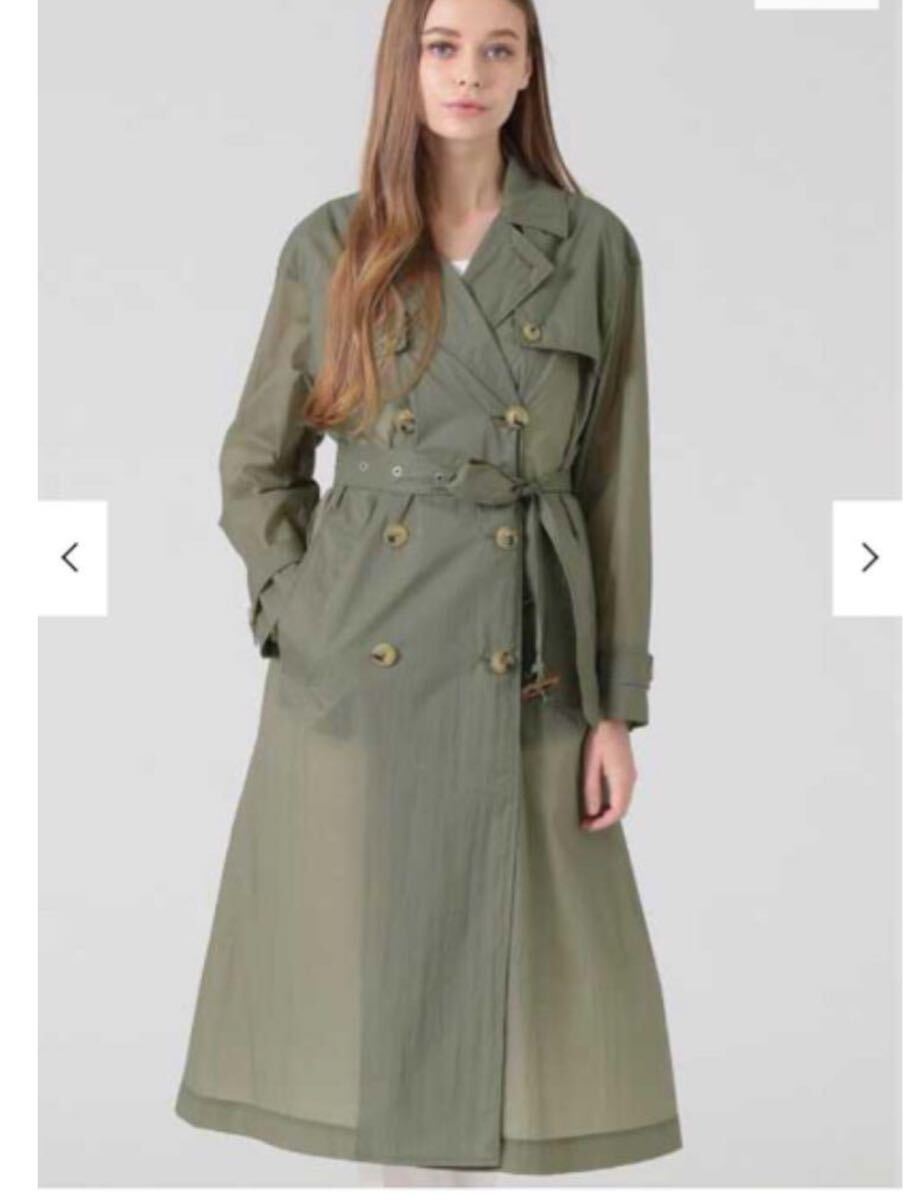The width and height of the screenshot is (908, 1200).
Task: Show the previous product photo
Action: click(71, 558)
